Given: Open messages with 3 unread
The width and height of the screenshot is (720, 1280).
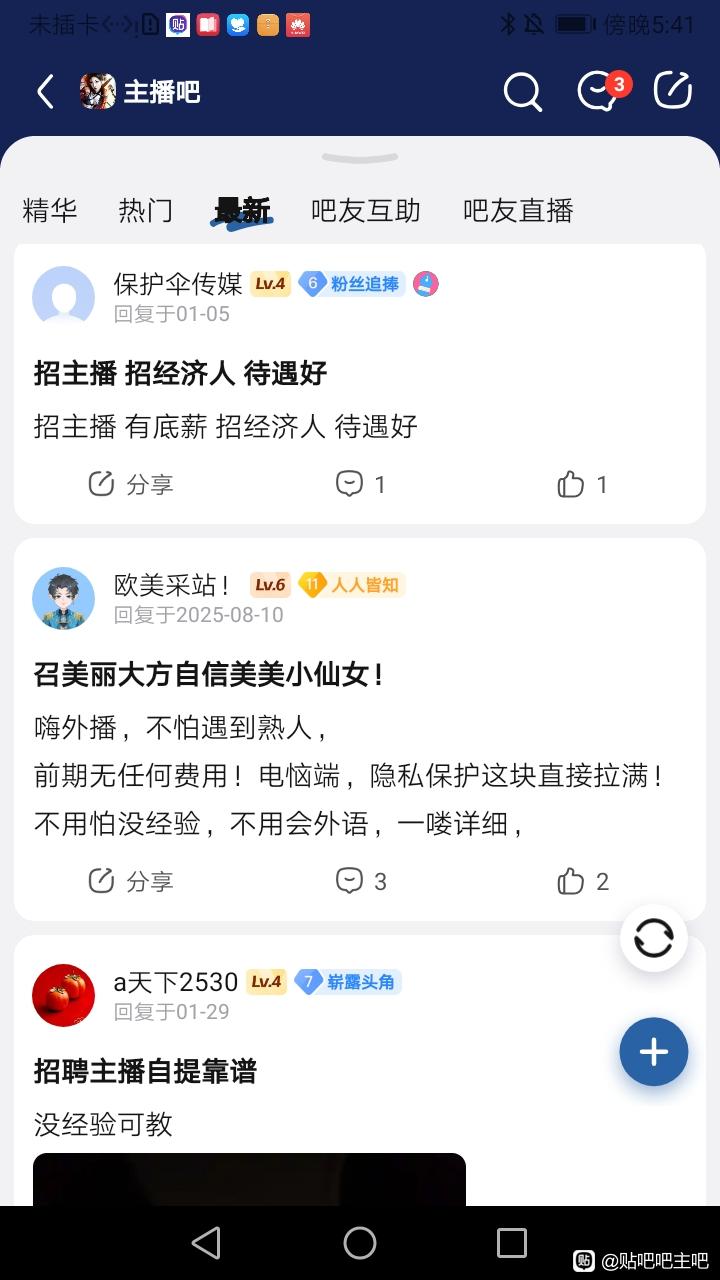Looking at the screenshot, I should (601, 91).
